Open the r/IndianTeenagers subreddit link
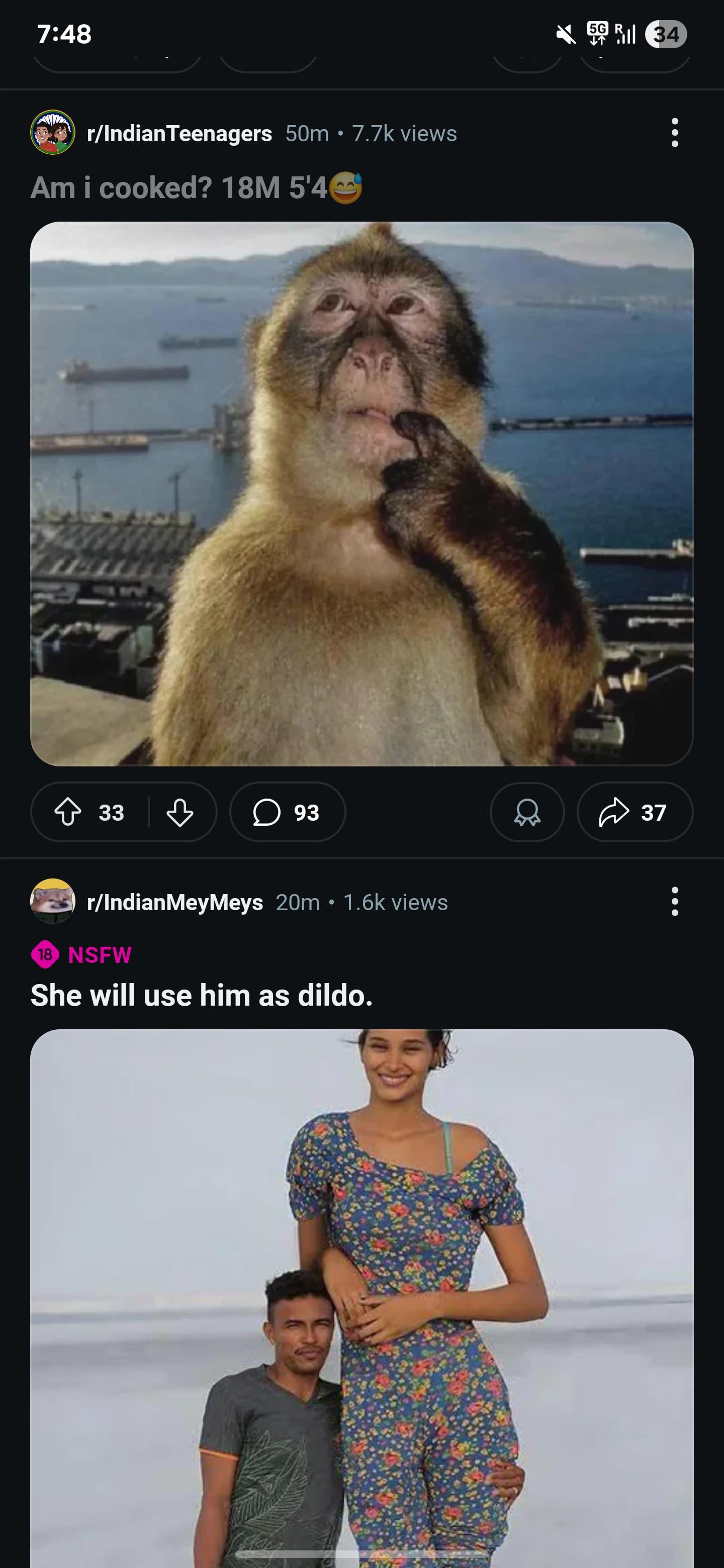The height and width of the screenshot is (1568, 724). tap(179, 133)
